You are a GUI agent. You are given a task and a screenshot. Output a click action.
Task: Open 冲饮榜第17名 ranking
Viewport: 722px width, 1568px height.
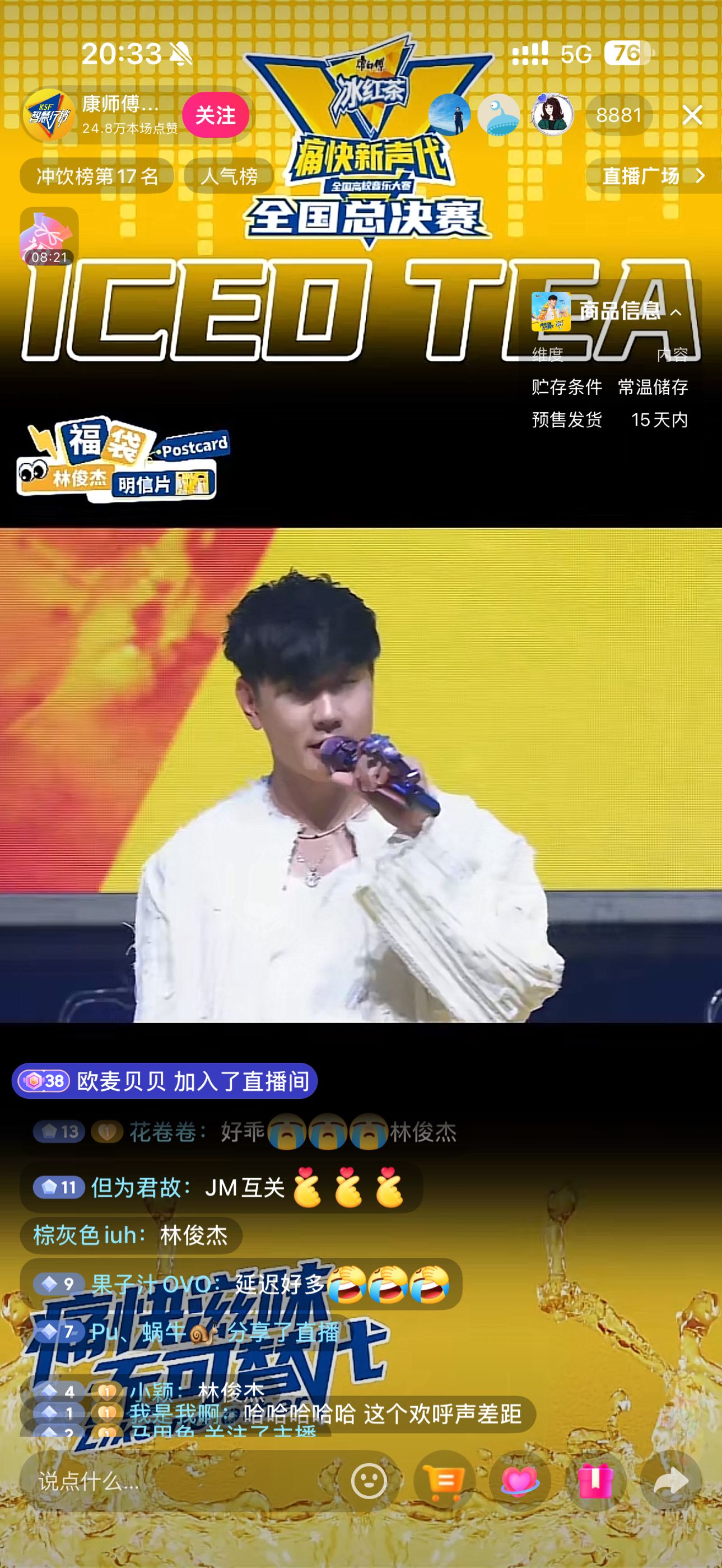tap(97, 176)
